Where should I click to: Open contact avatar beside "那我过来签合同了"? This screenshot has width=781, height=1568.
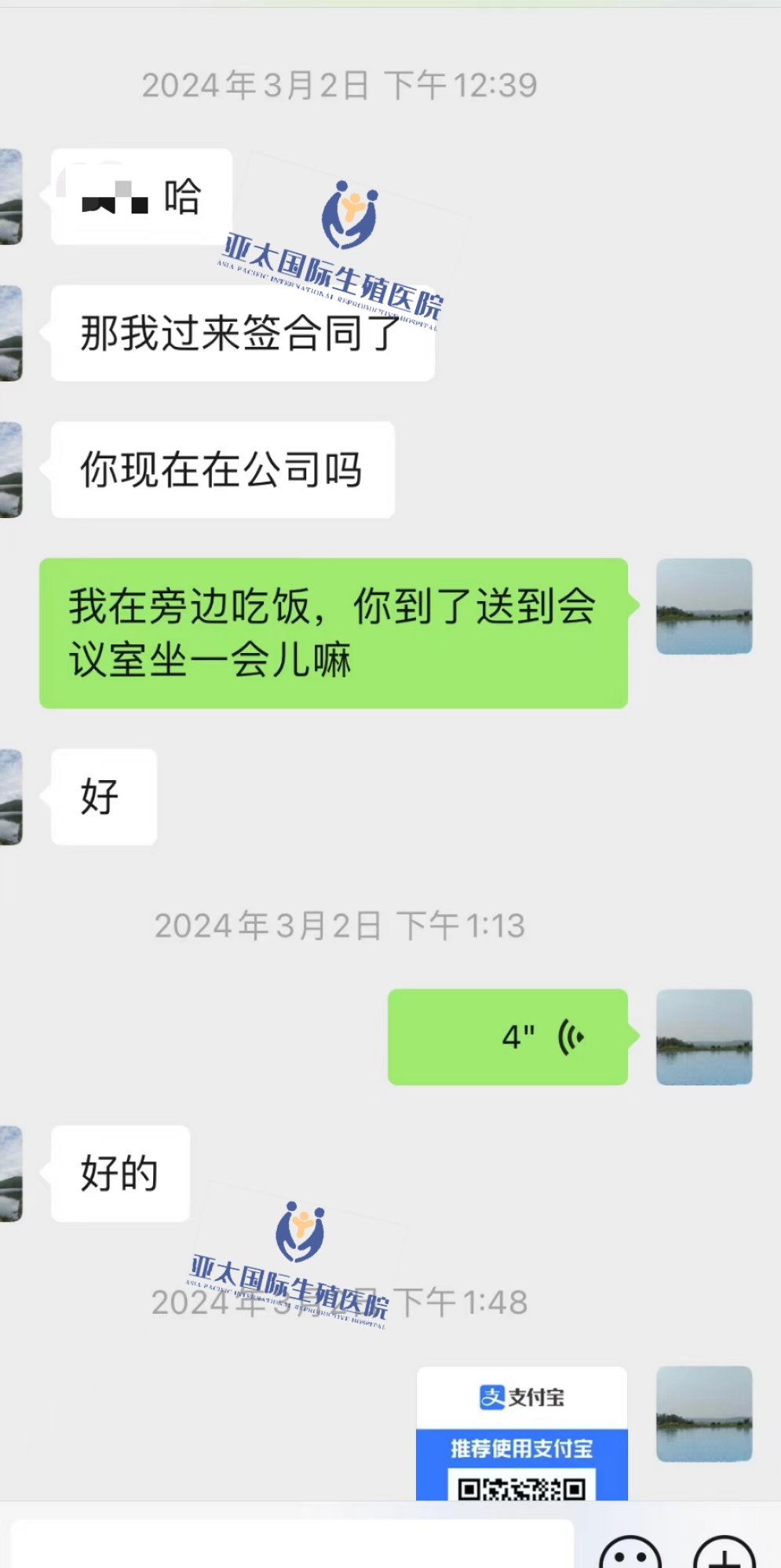pyautogui.click(x=11, y=333)
